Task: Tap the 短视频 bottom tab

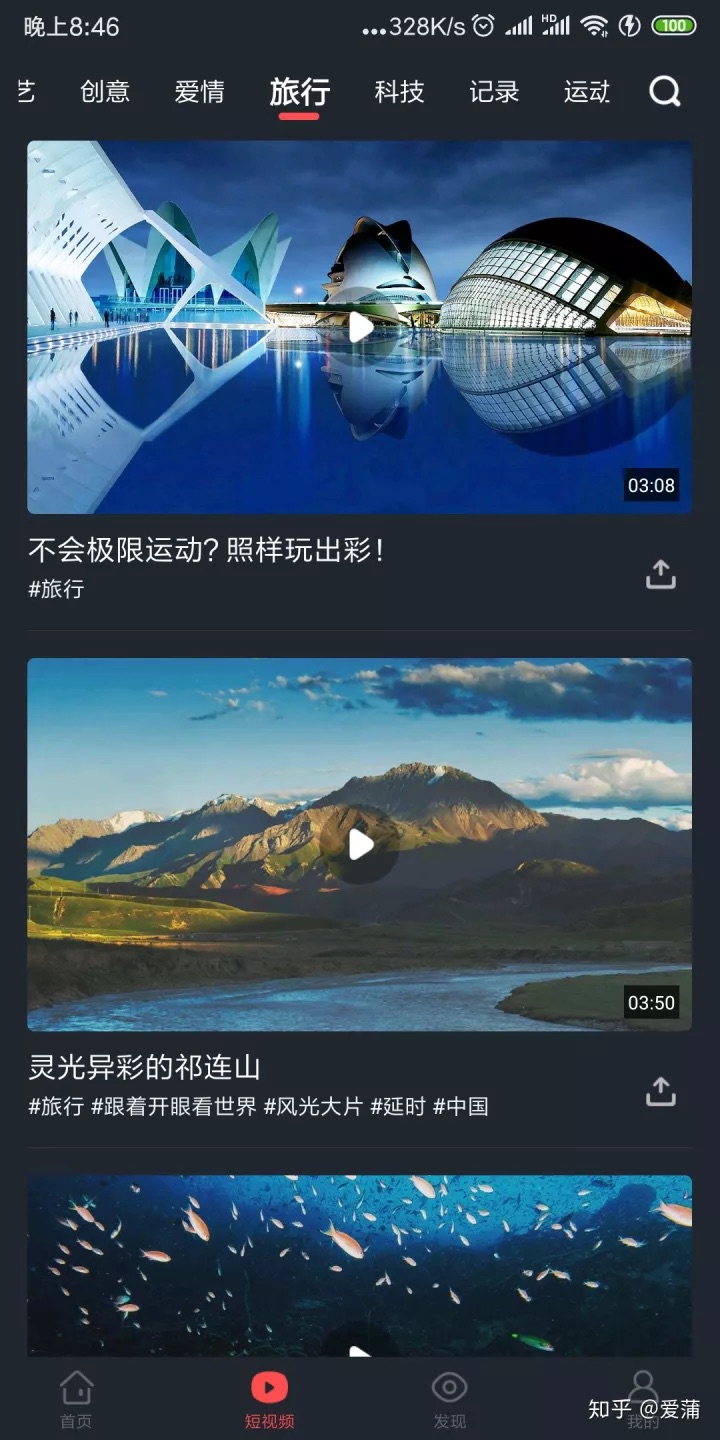Action: pos(269,1398)
